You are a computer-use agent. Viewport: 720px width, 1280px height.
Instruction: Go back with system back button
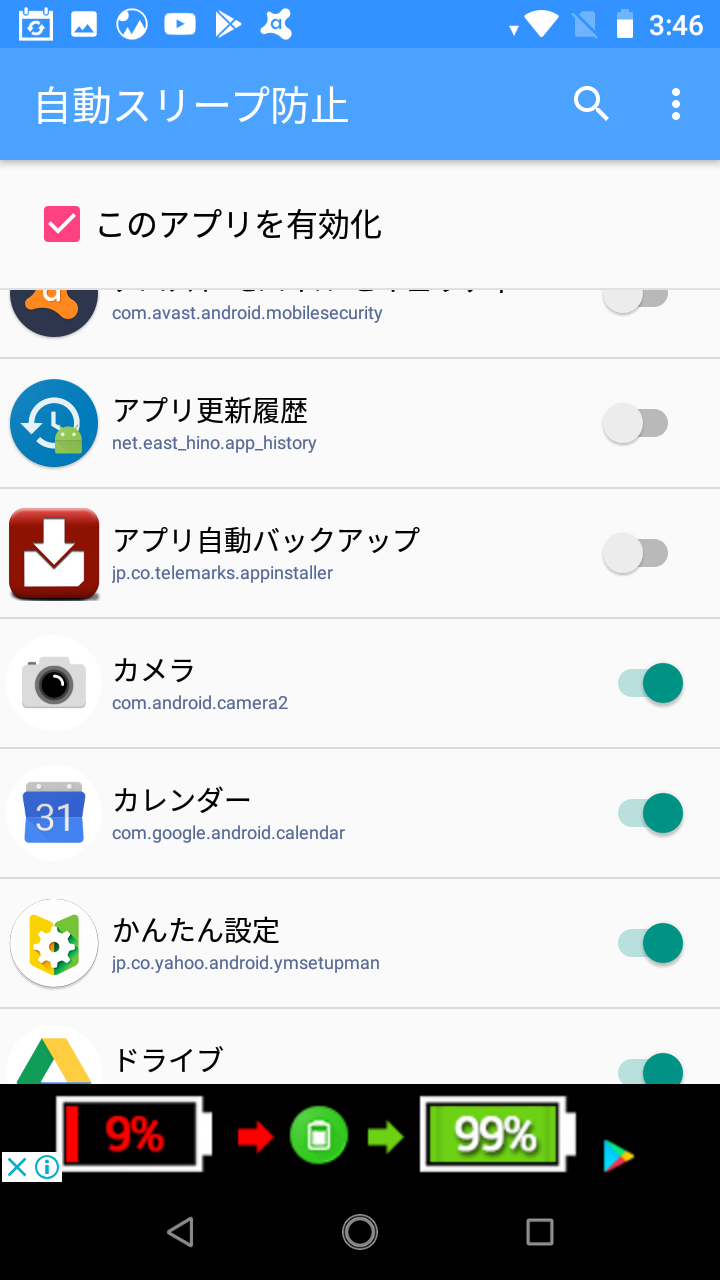(180, 1232)
